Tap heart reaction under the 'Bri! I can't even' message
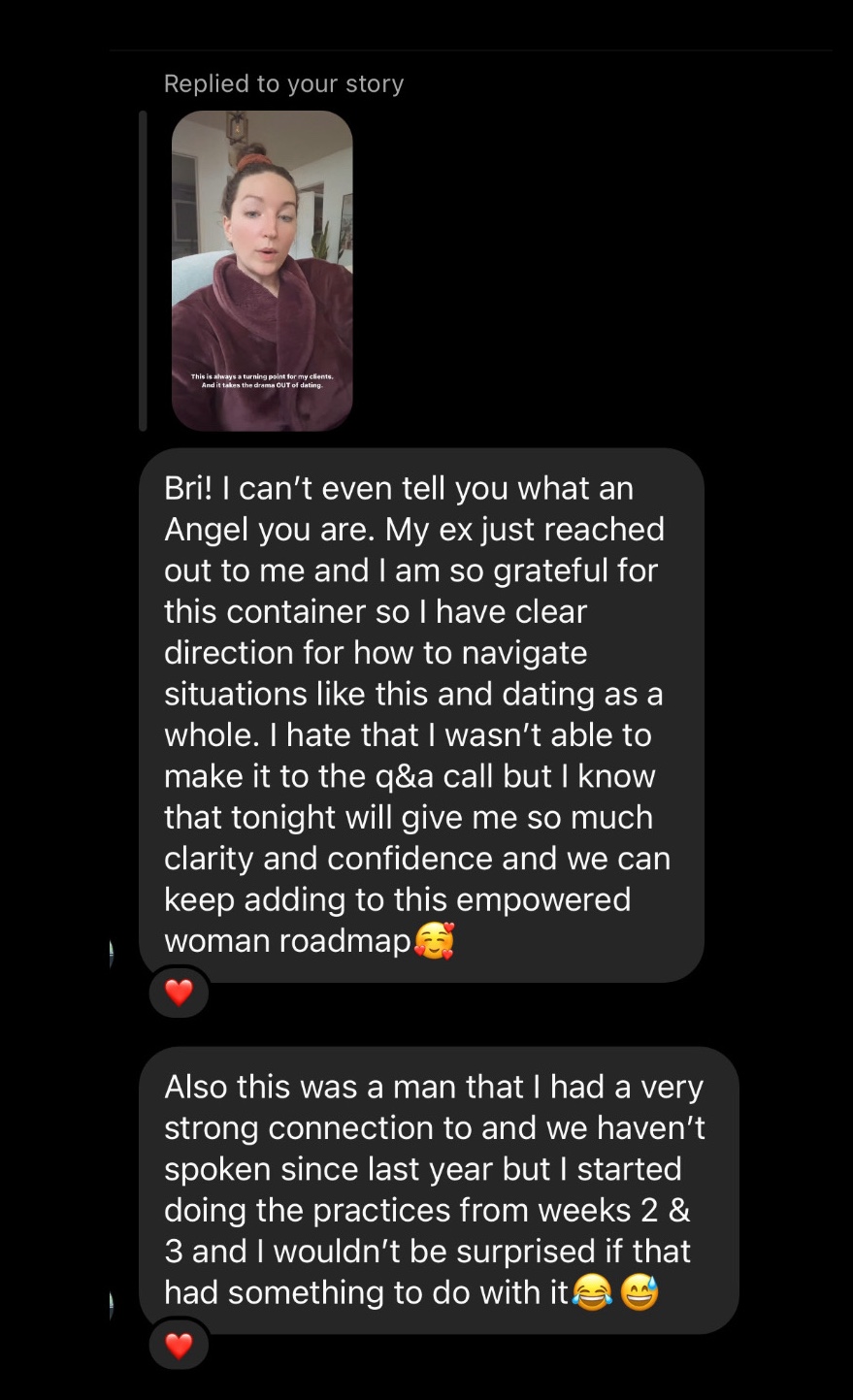Screen dimensions: 853x1400 tap(179, 992)
